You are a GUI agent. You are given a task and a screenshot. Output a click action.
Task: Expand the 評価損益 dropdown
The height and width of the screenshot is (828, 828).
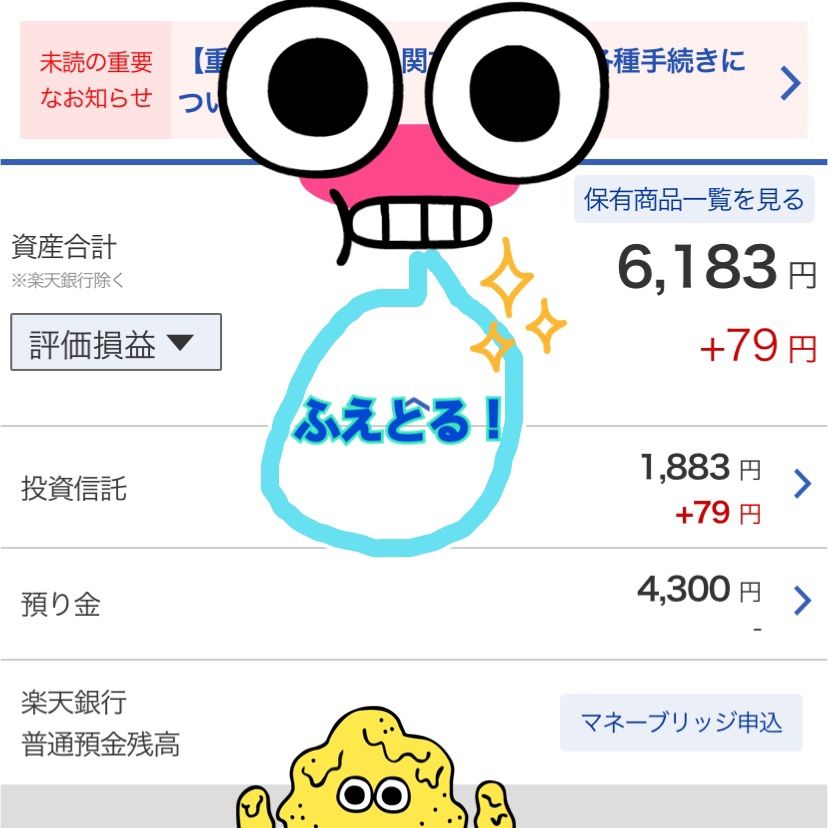tap(116, 342)
